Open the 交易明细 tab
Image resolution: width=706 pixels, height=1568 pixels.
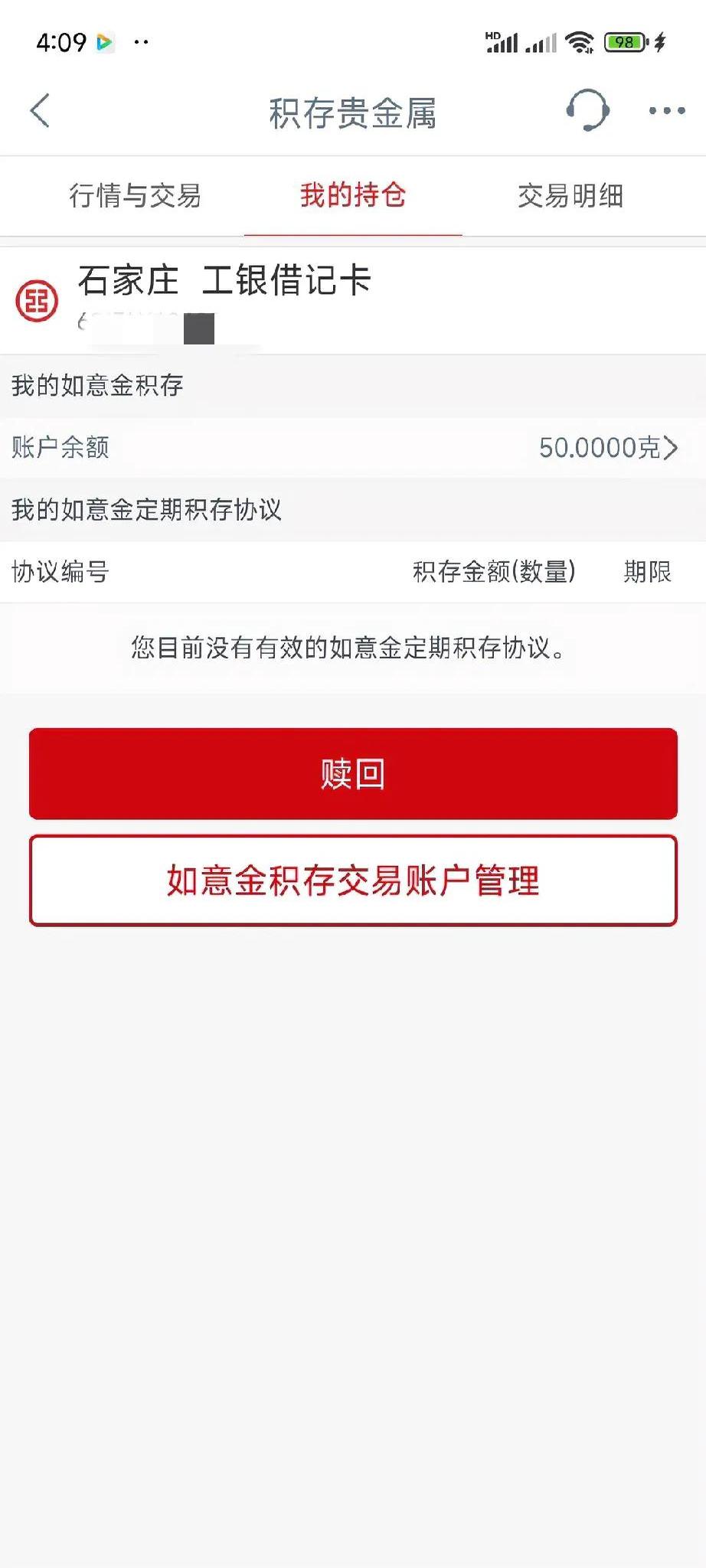(571, 196)
